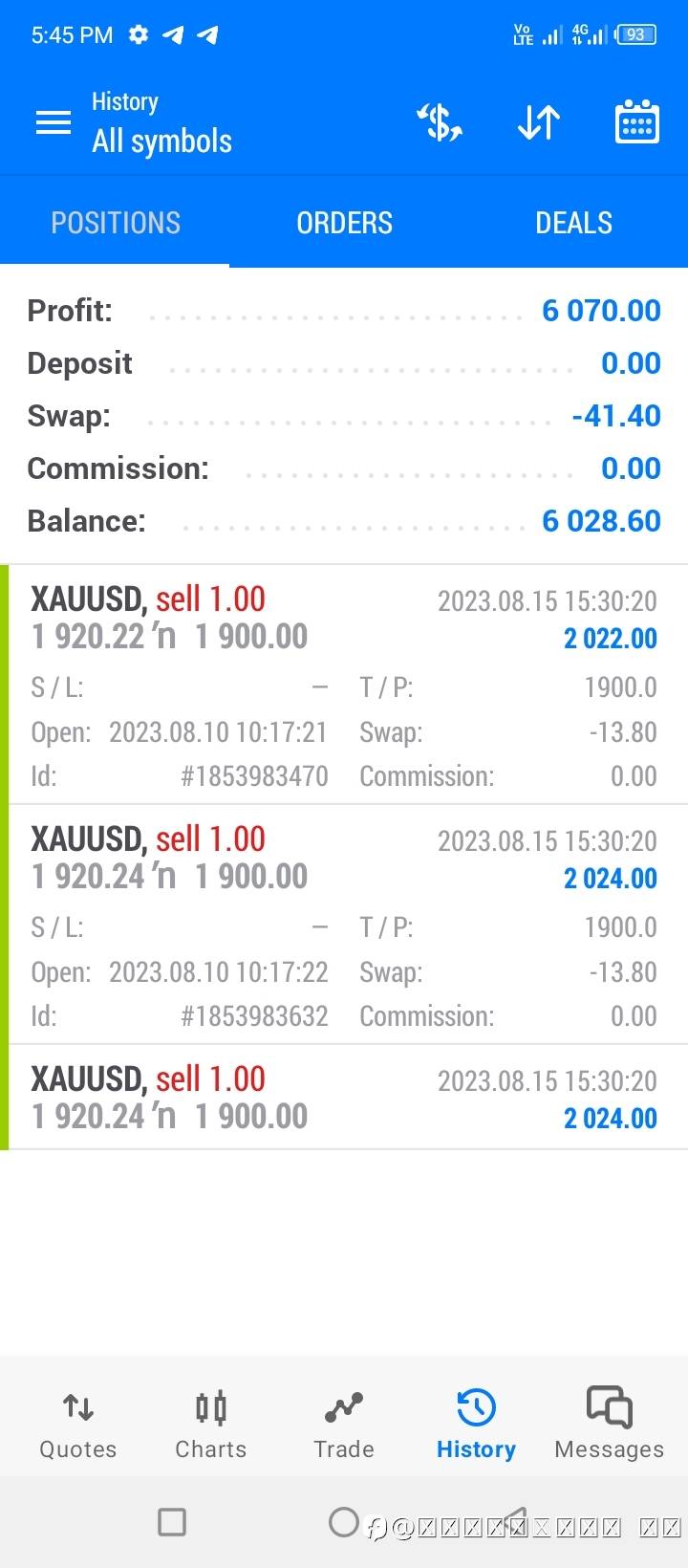
Task: Tap the dollar symbol filter icon
Action: click(x=440, y=122)
